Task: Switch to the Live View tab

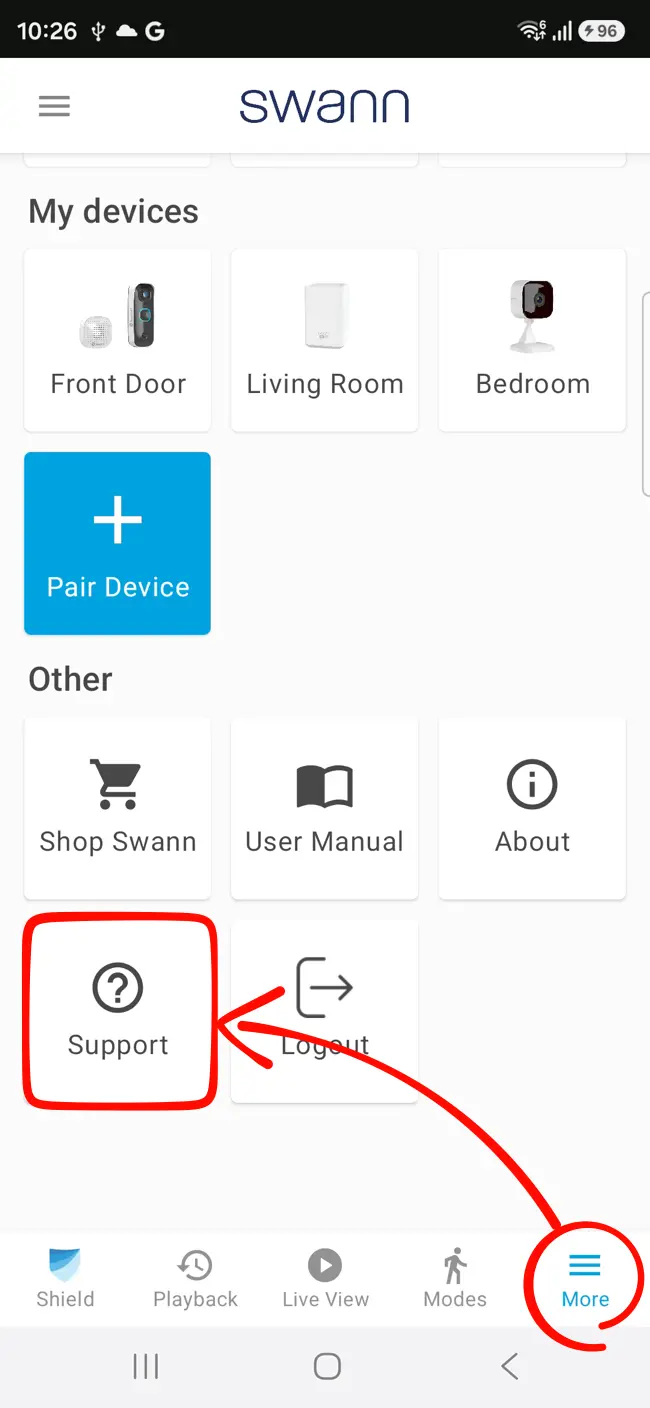Action: pyautogui.click(x=325, y=1279)
